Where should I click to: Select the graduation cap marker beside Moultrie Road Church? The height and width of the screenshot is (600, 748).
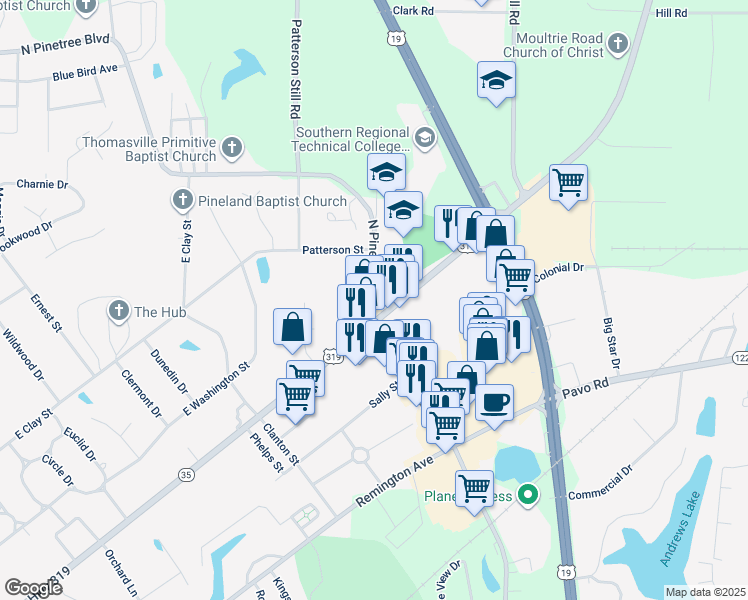click(496, 81)
